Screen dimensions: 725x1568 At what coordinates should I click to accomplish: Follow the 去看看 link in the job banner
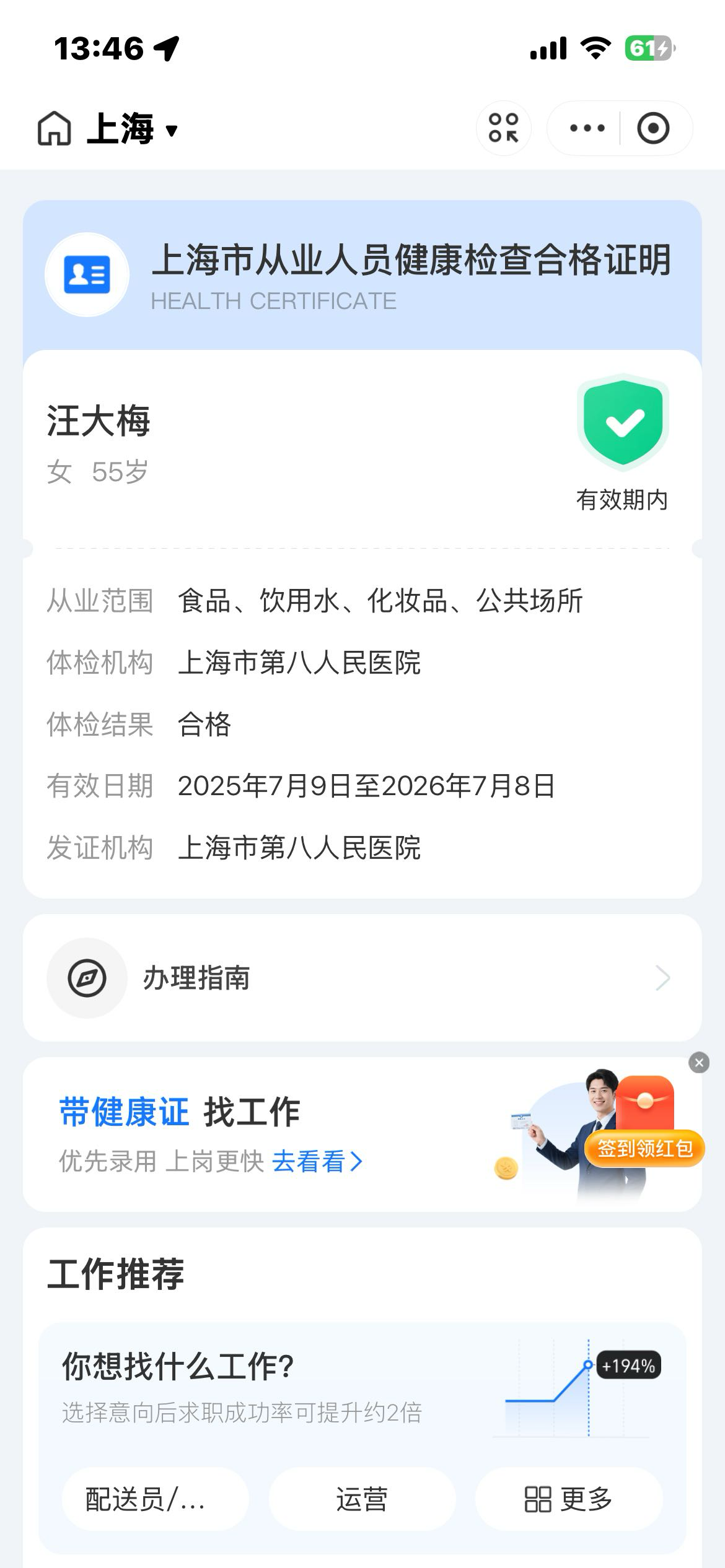316,1161
